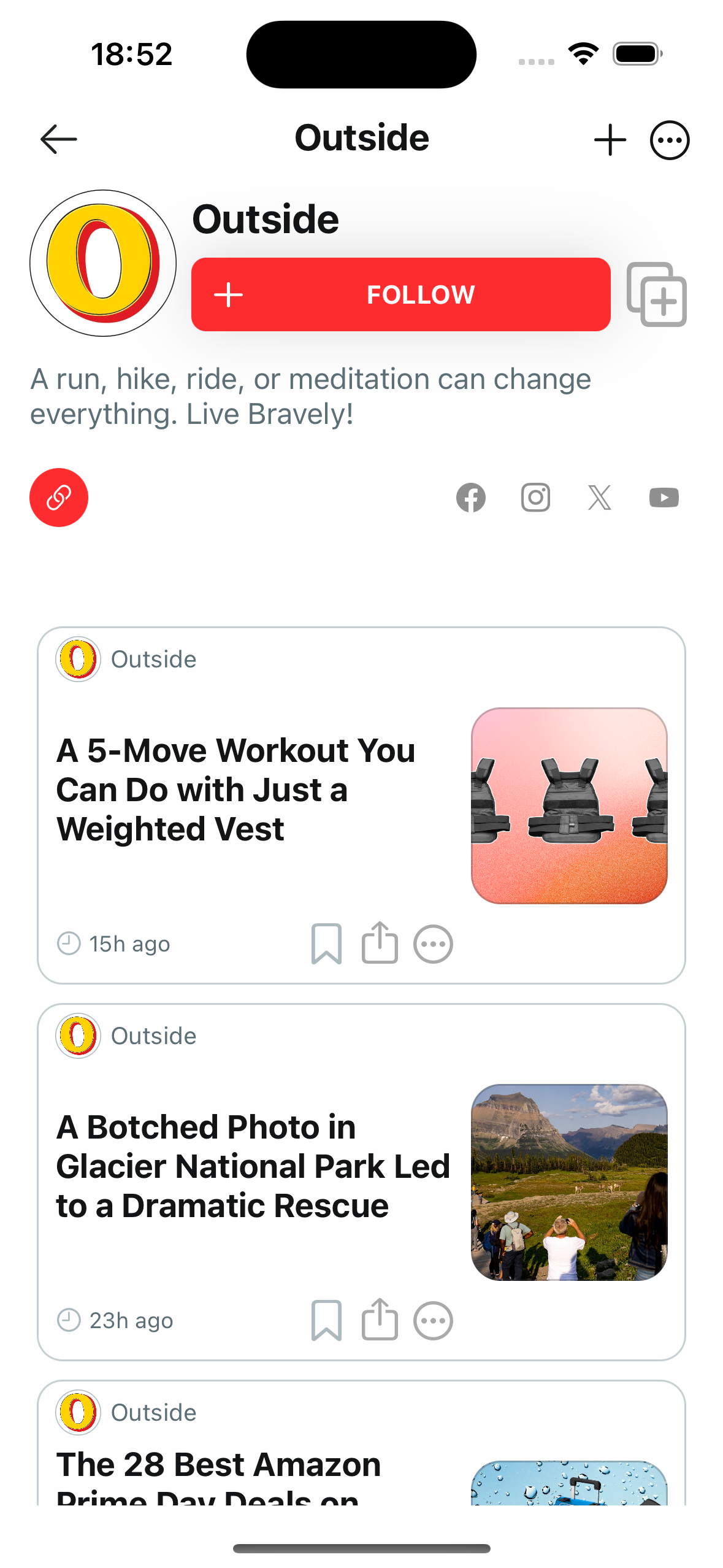The height and width of the screenshot is (1568, 723).
Task: Share the Weighted Vest article
Action: coord(380,943)
